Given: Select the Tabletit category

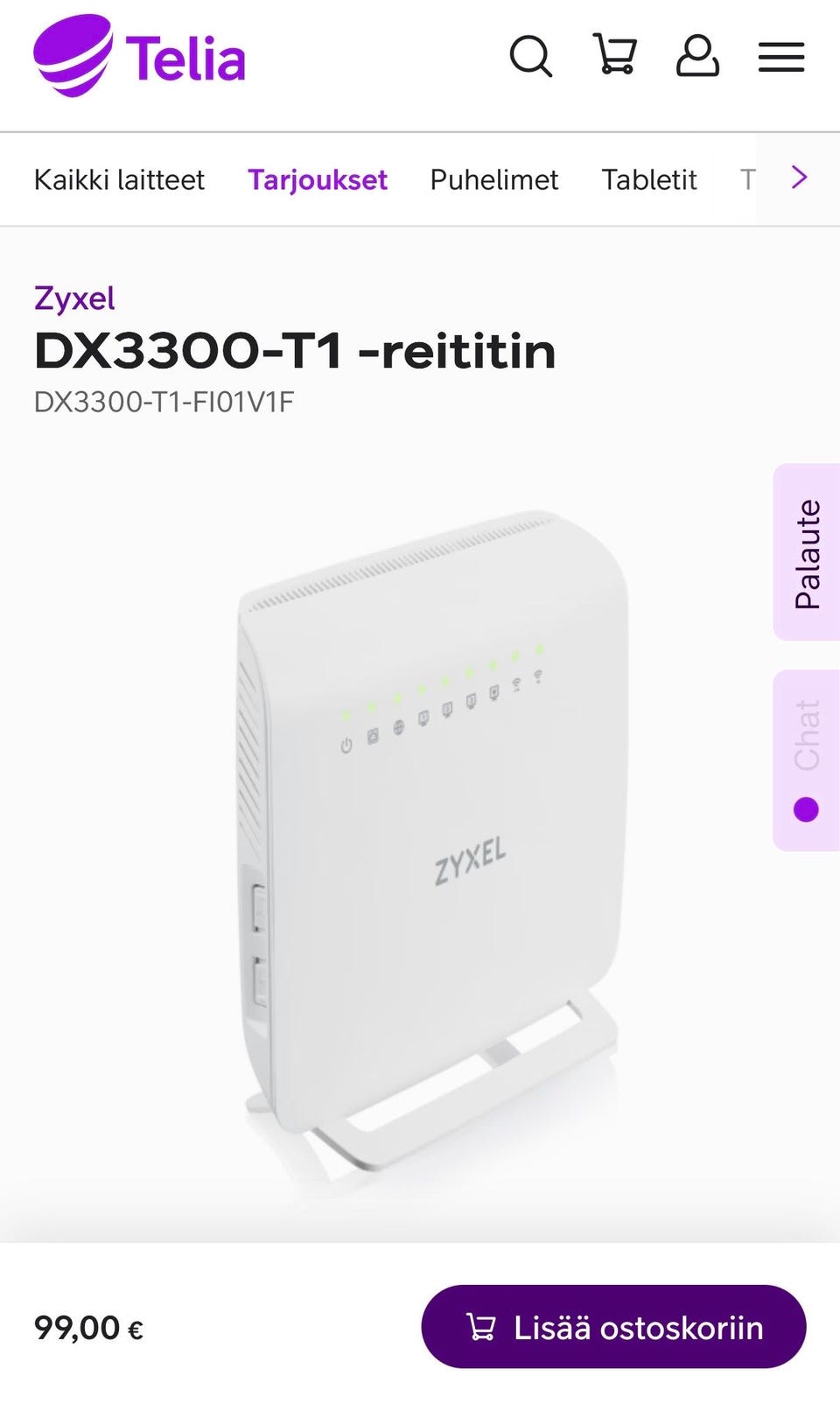Looking at the screenshot, I should (x=648, y=179).
